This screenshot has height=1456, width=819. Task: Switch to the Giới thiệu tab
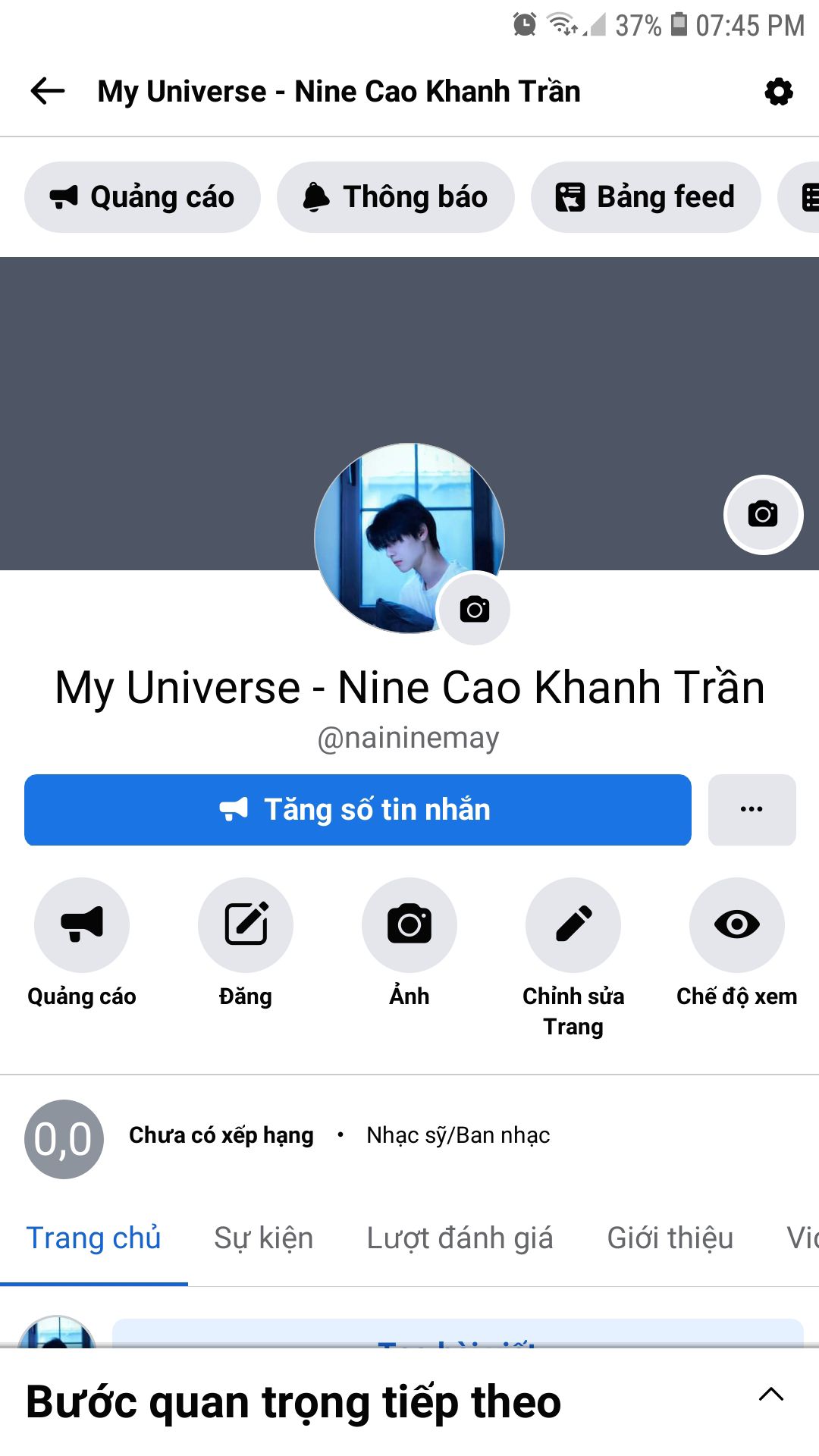tap(670, 1238)
